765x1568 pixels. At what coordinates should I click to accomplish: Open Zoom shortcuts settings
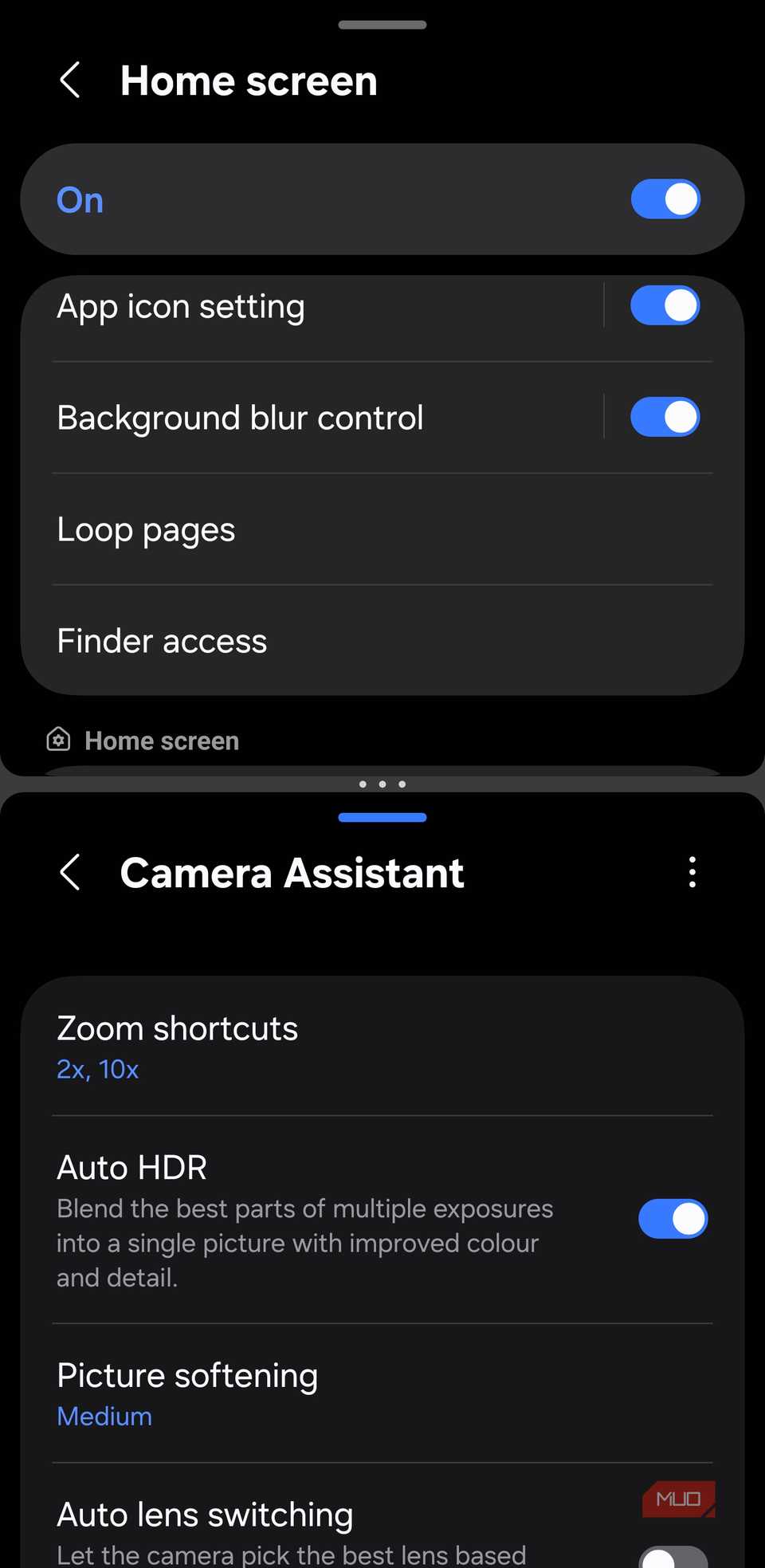pyautogui.click(x=382, y=1047)
